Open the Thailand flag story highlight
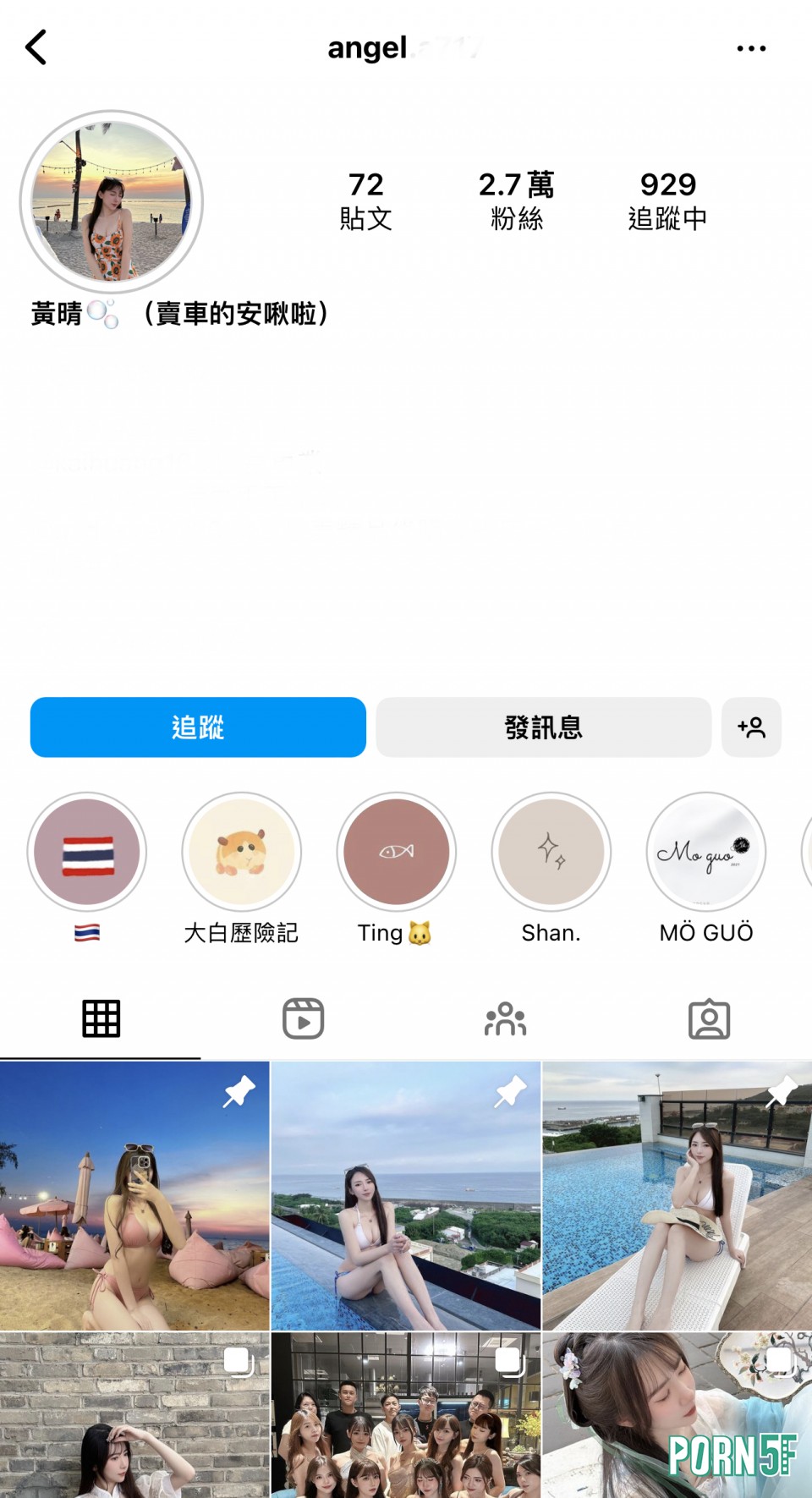The image size is (812, 1498). point(87,852)
